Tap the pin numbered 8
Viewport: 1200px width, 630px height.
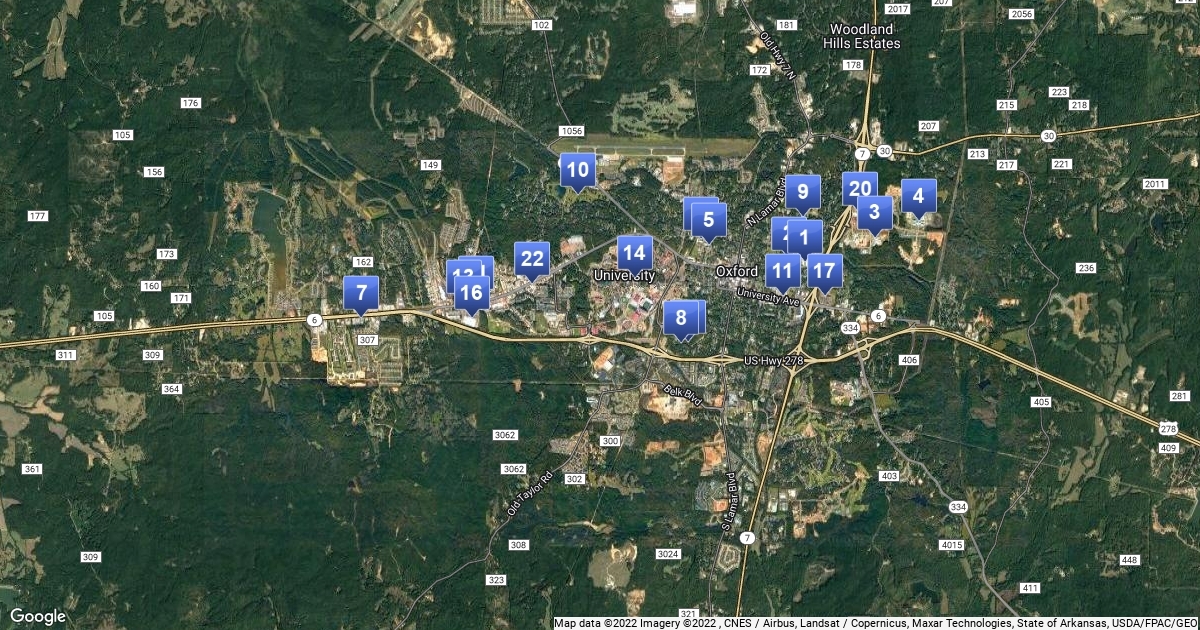pos(682,318)
